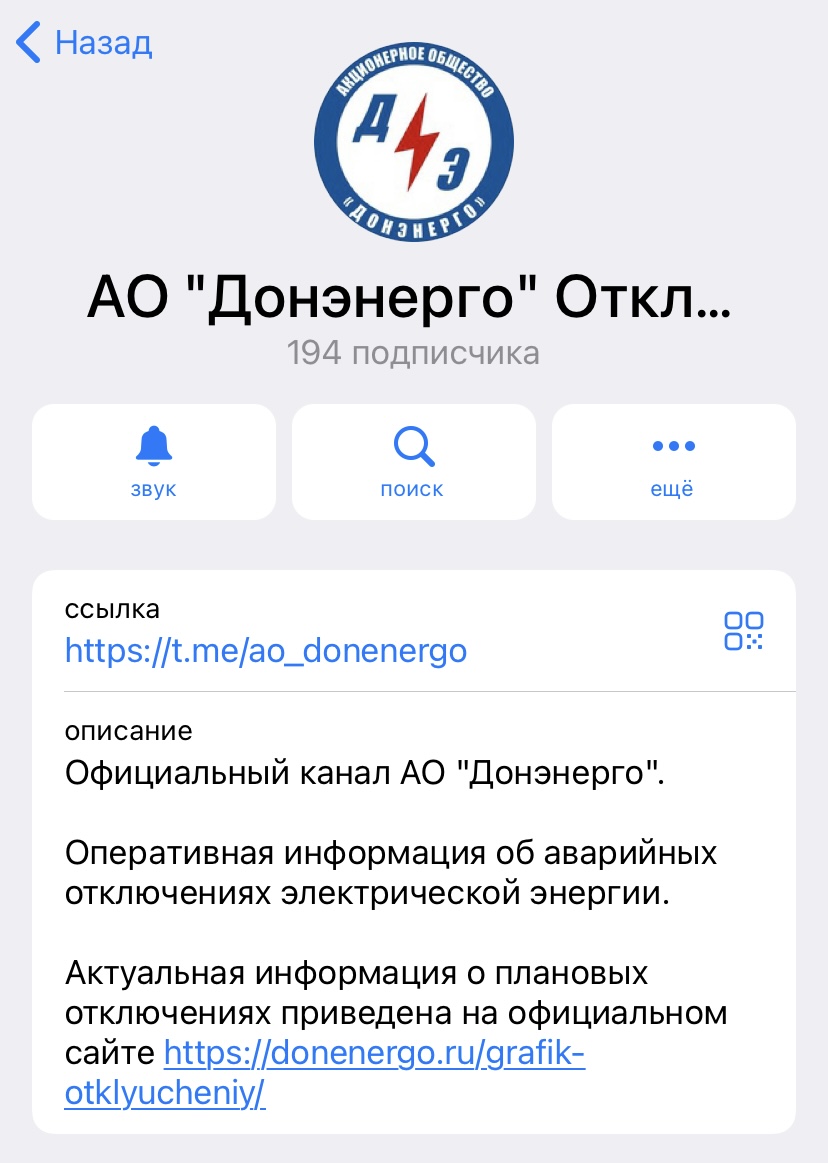Open the ещё options menu
Viewport: 828px width, 1163px height.
[673, 462]
